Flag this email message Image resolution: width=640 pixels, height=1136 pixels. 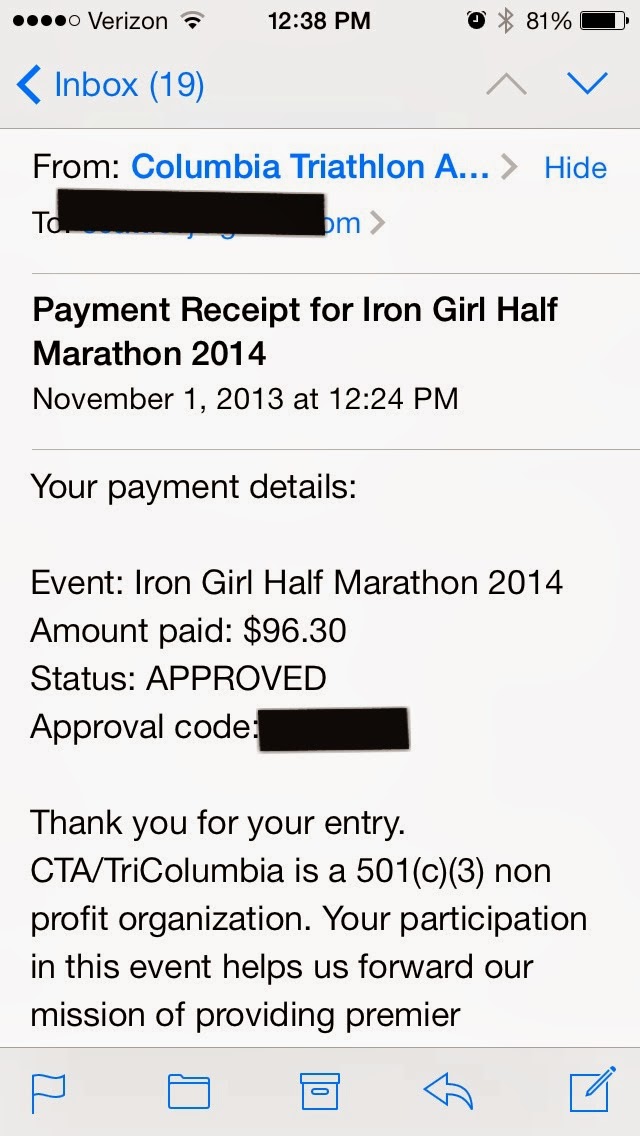pyautogui.click(x=48, y=1090)
